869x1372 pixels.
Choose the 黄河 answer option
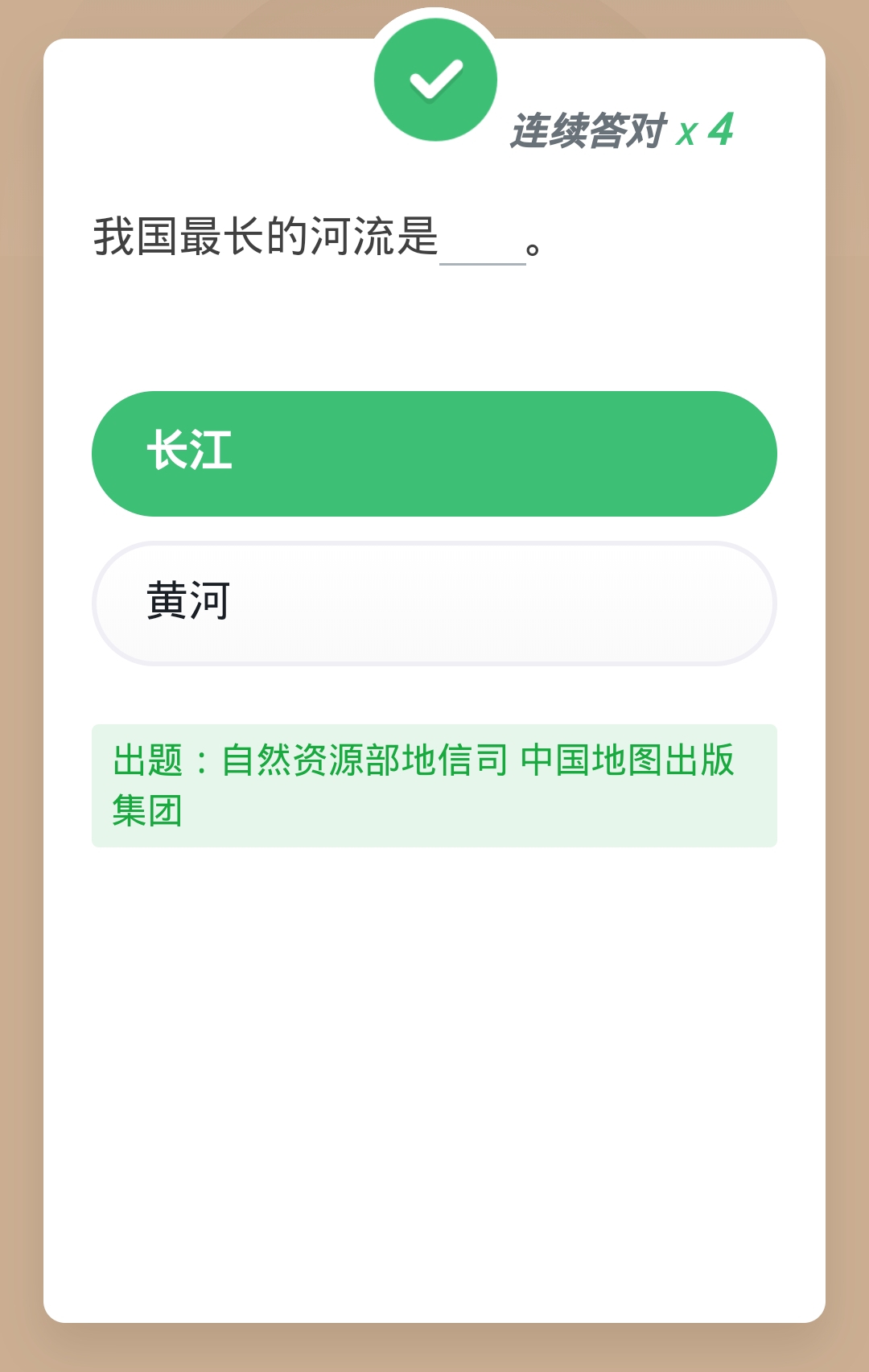click(x=434, y=604)
